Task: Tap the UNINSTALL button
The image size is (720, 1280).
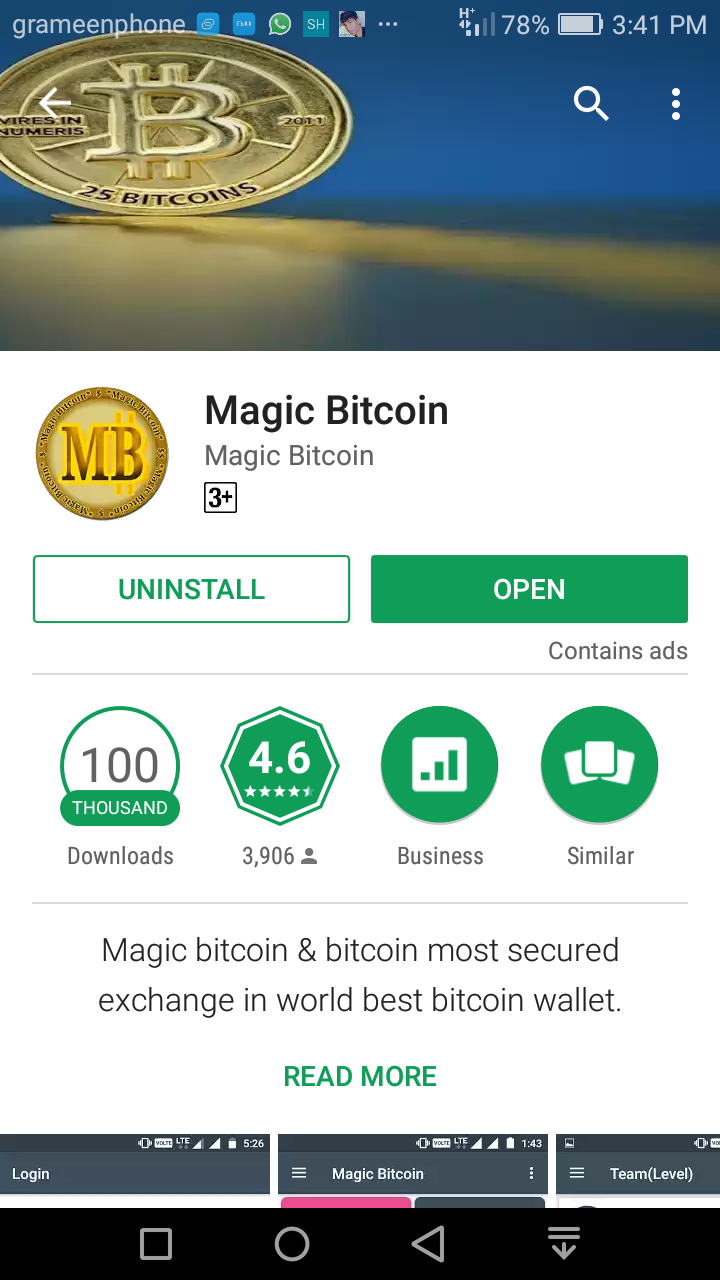Action: click(x=191, y=589)
